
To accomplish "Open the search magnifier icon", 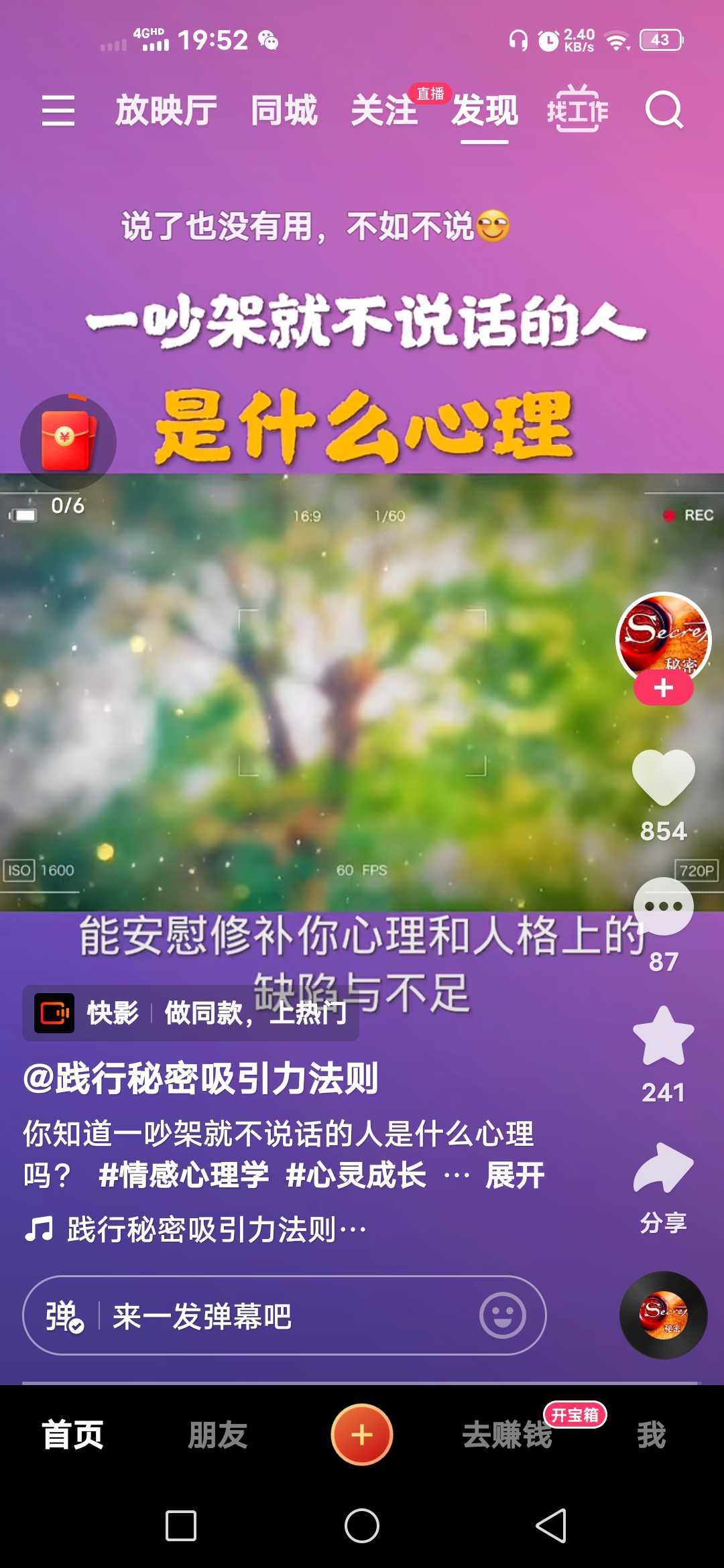I will coord(664,111).
